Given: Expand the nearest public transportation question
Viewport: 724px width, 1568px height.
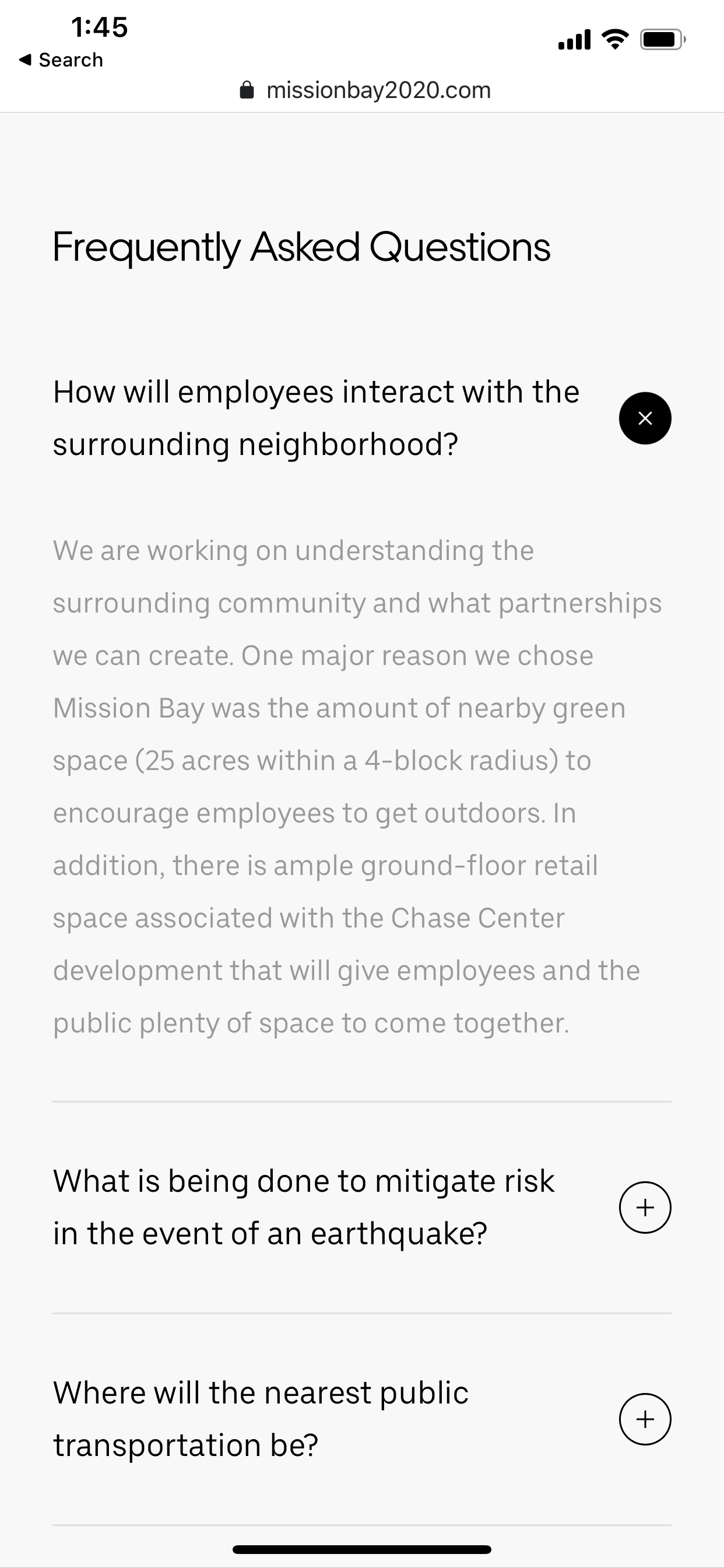Looking at the screenshot, I should point(644,1419).
